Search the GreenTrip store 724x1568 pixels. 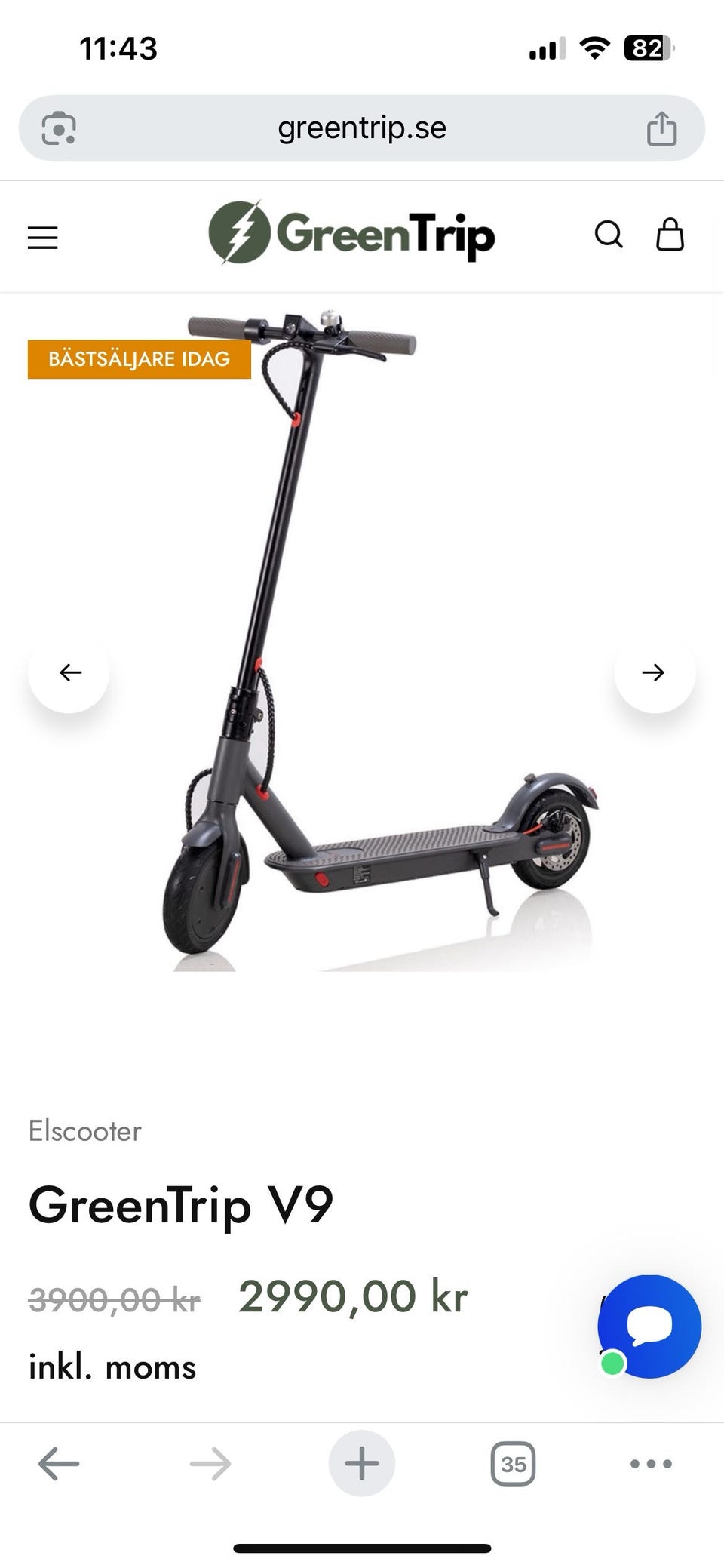coord(609,235)
